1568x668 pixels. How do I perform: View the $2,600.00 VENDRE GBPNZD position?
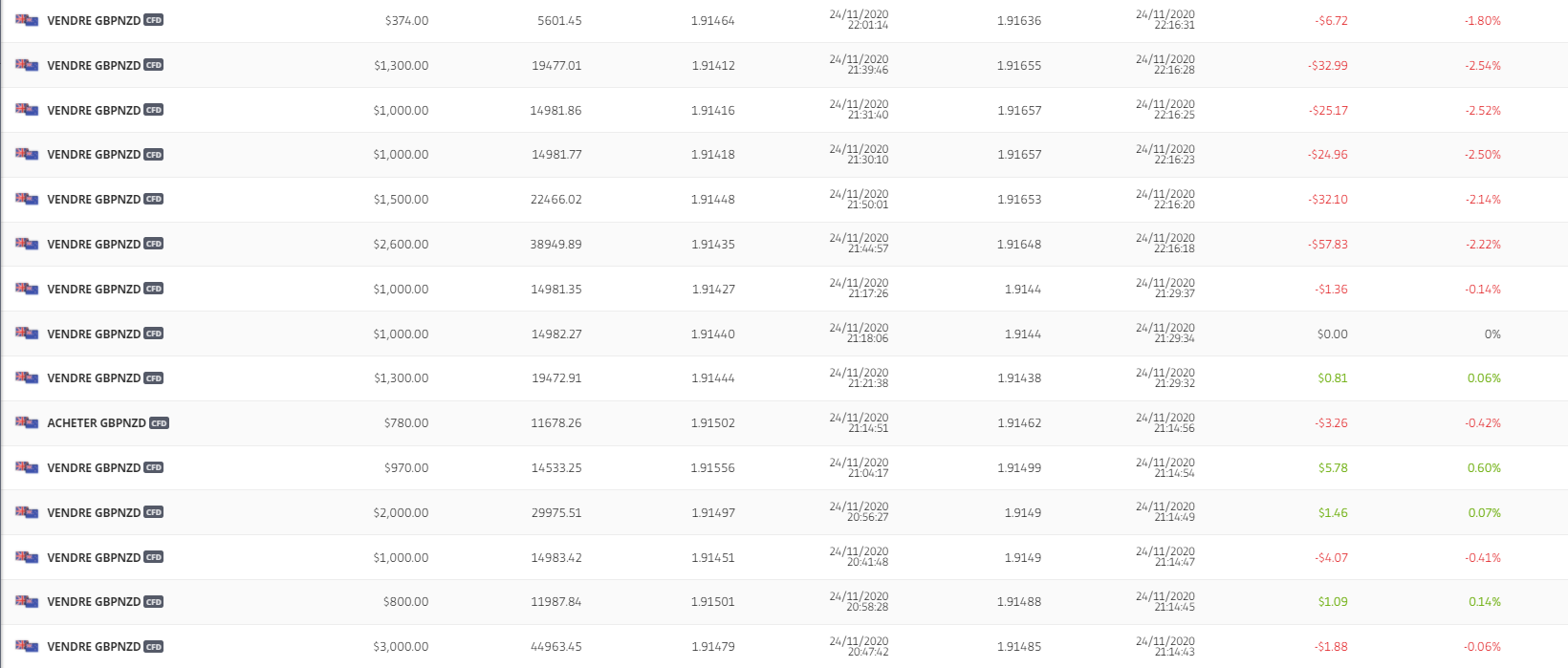click(x=94, y=245)
